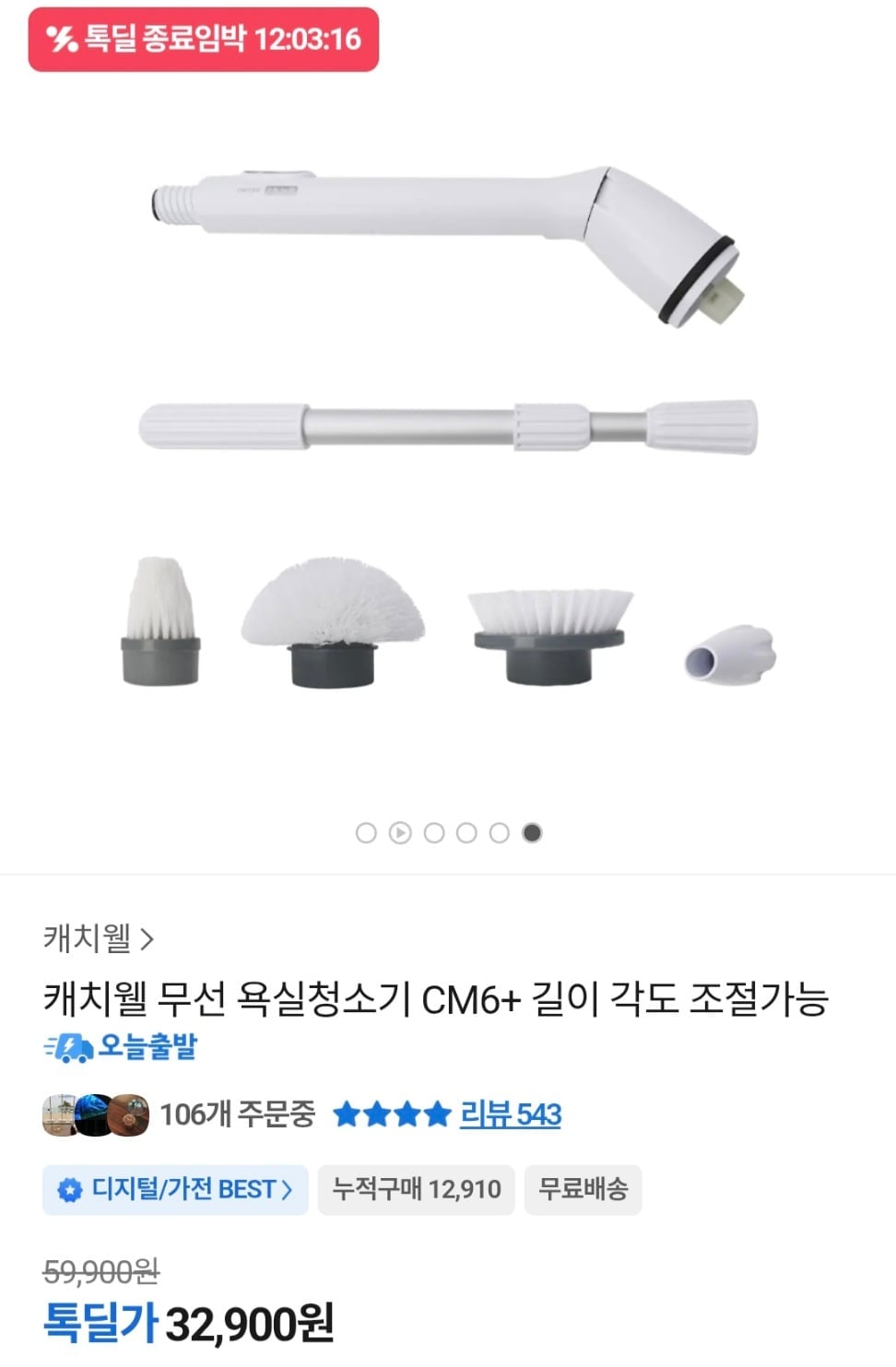Expand details on 누적구매 12,910
The width and height of the screenshot is (896, 1367).
(417, 1190)
